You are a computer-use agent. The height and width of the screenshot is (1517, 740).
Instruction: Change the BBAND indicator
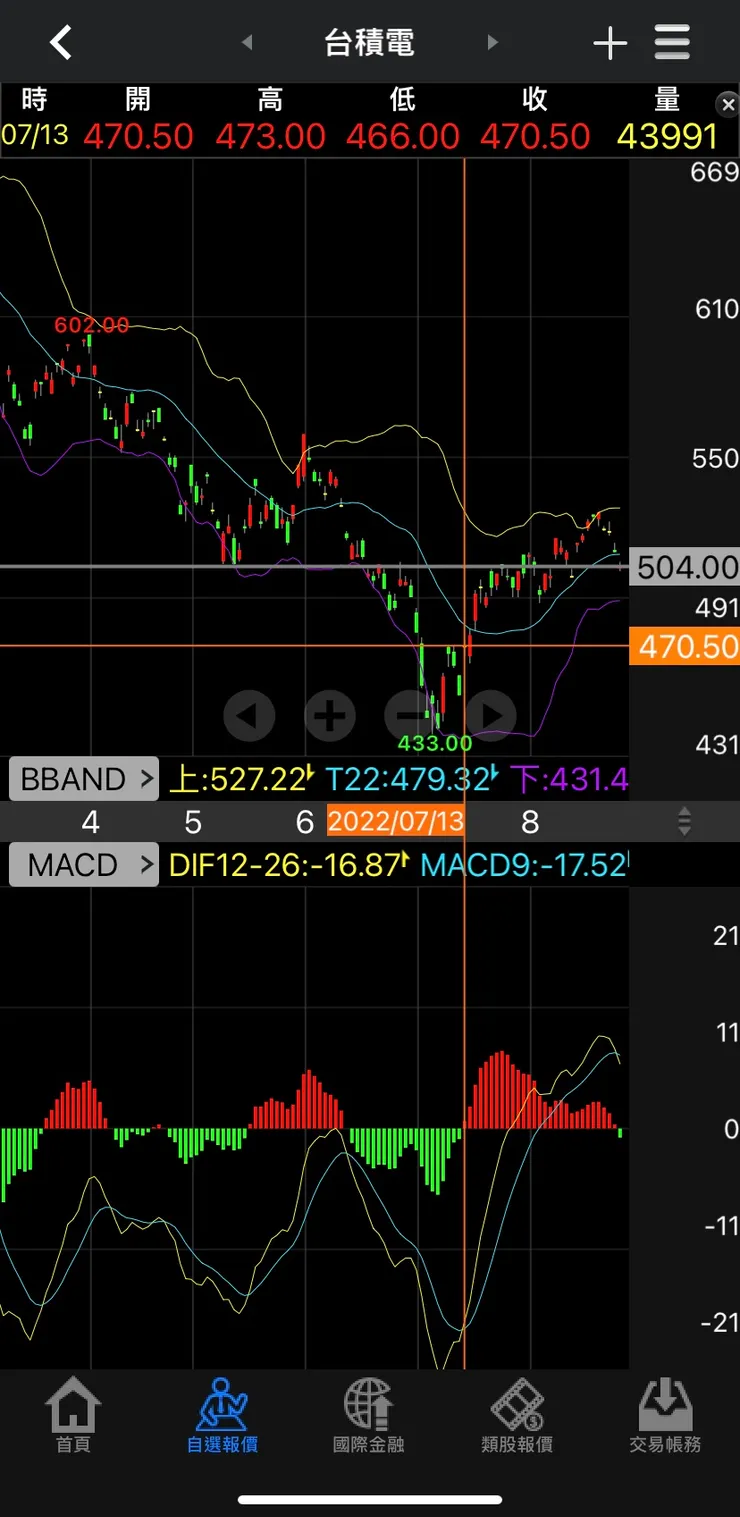pos(83,779)
